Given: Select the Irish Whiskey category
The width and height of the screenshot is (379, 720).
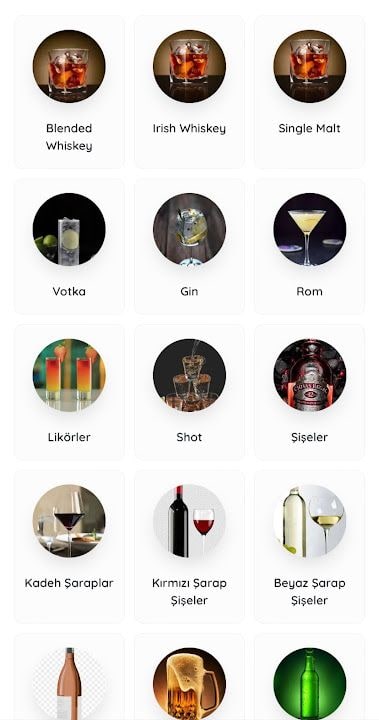Looking at the screenshot, I should coord(189,92).
